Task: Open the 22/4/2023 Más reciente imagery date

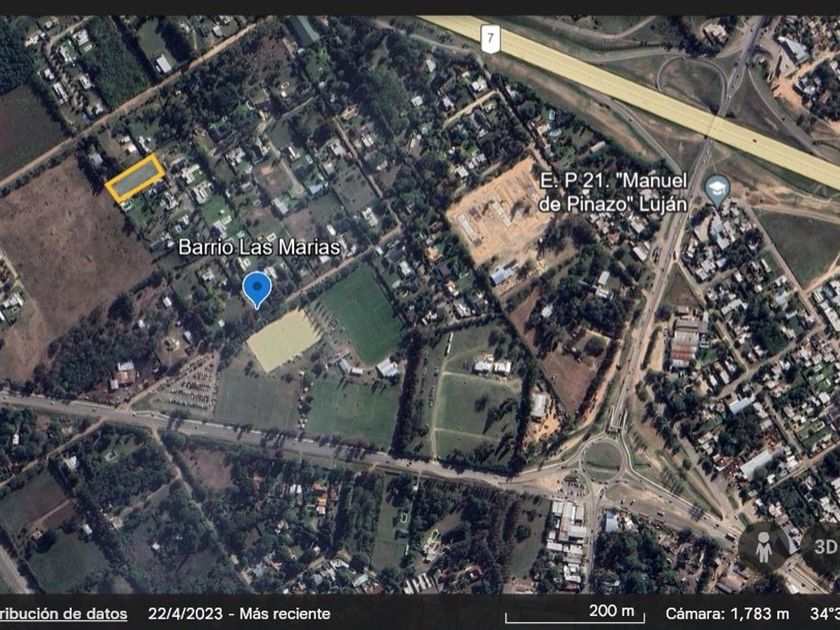Action: pos(239,614)
